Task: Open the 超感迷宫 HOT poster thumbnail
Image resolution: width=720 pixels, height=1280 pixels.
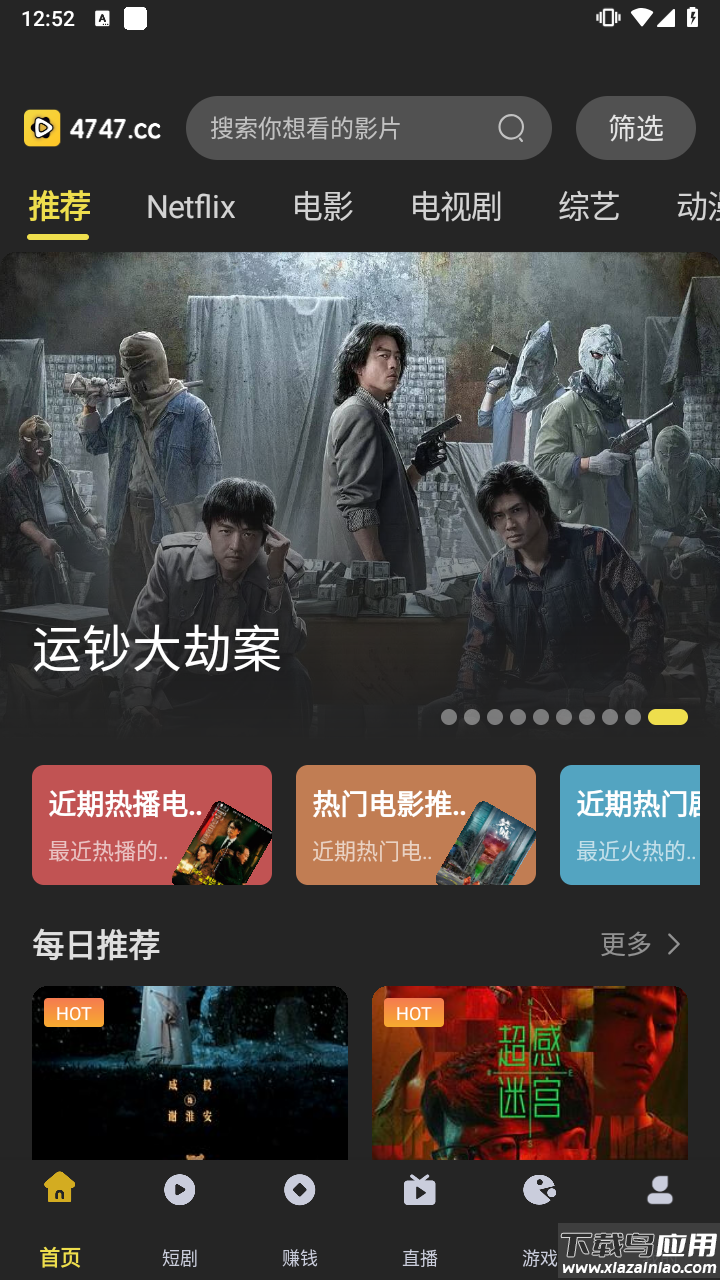Action: click(529, 1072)
